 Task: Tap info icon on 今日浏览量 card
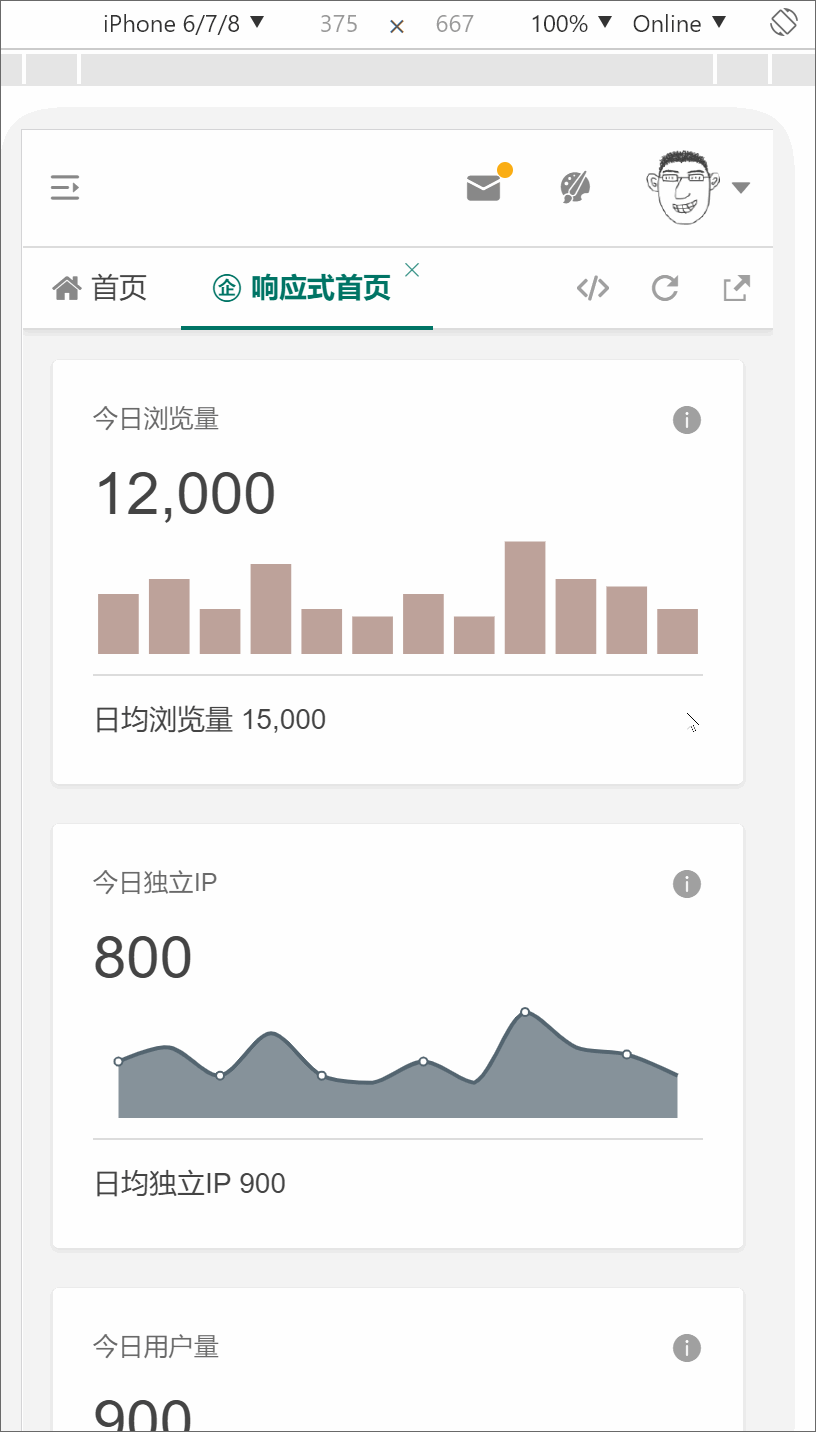tap(687, 420)
